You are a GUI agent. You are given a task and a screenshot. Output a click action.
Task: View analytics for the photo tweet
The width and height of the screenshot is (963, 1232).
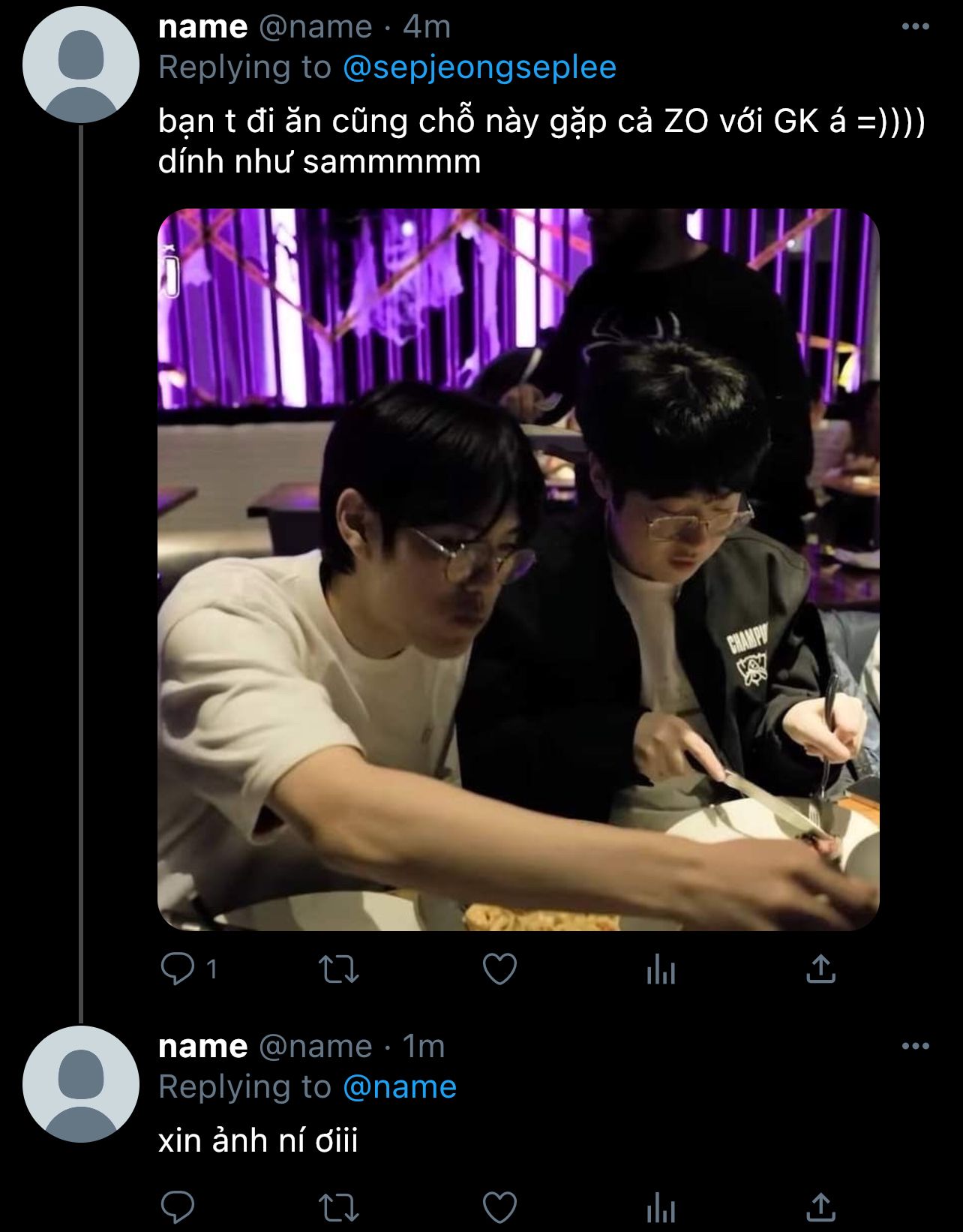(661, 970)
